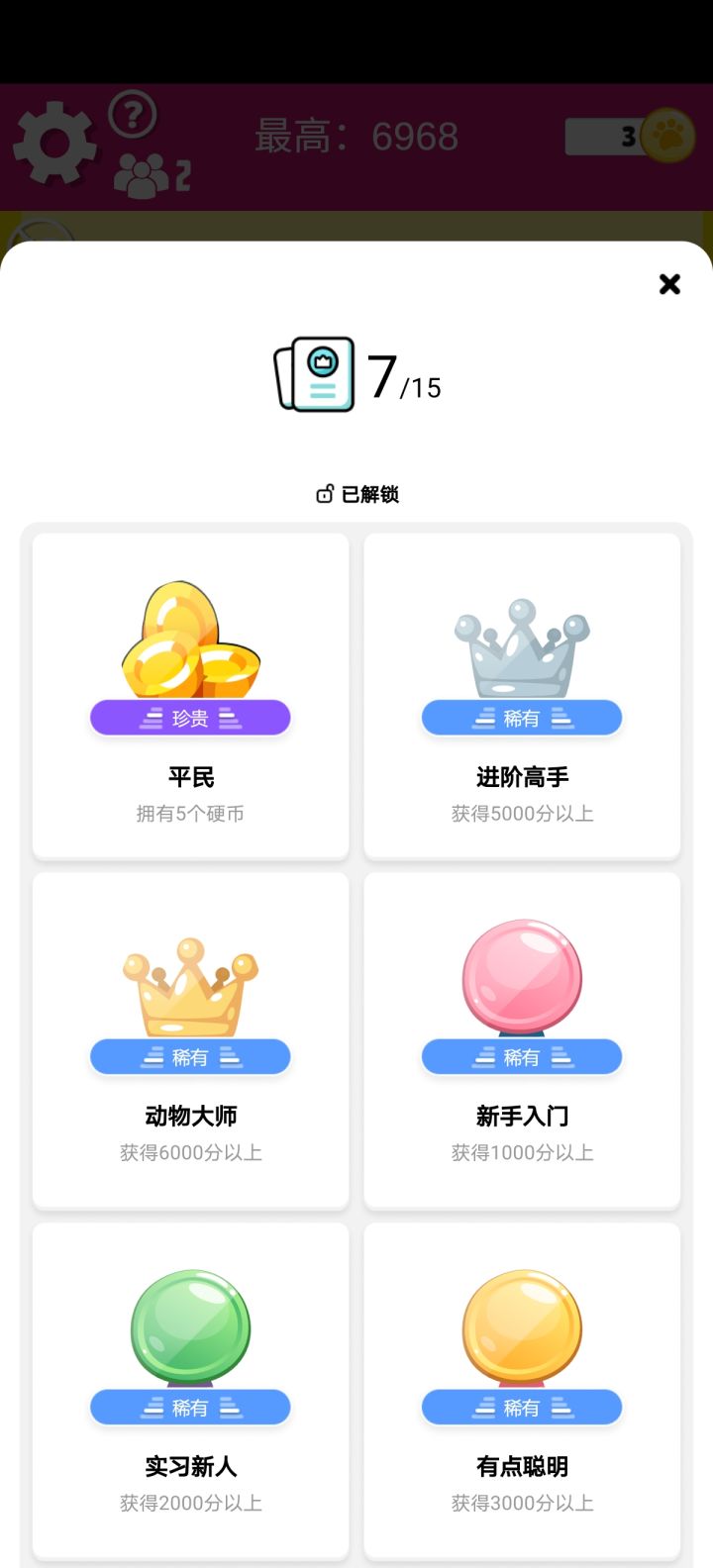Select the 有点聪明 achievement card

click(522, 1390)
